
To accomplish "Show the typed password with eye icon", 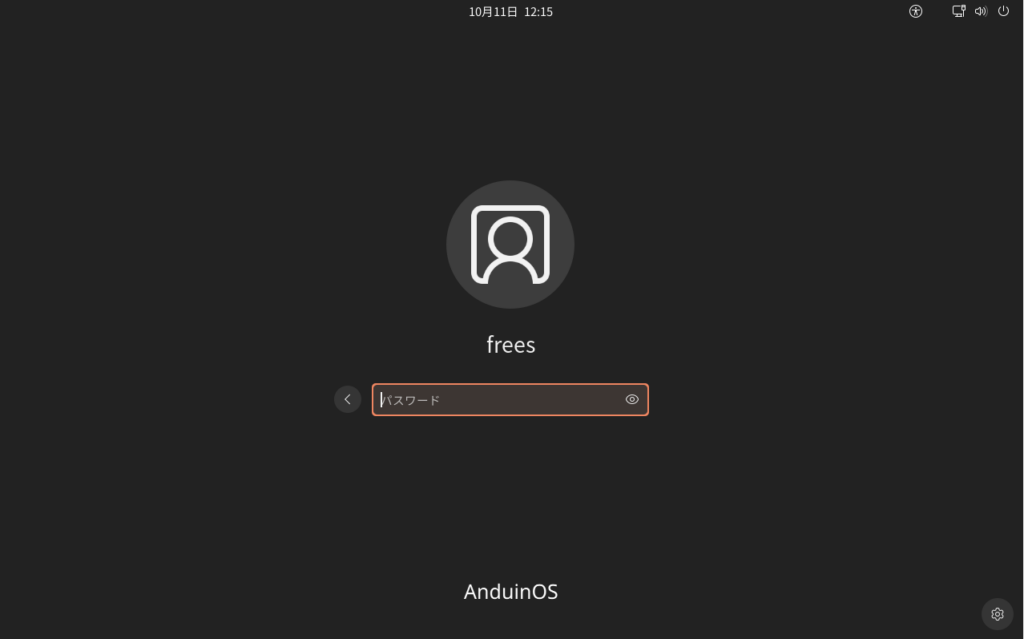I will coord(632,399).
